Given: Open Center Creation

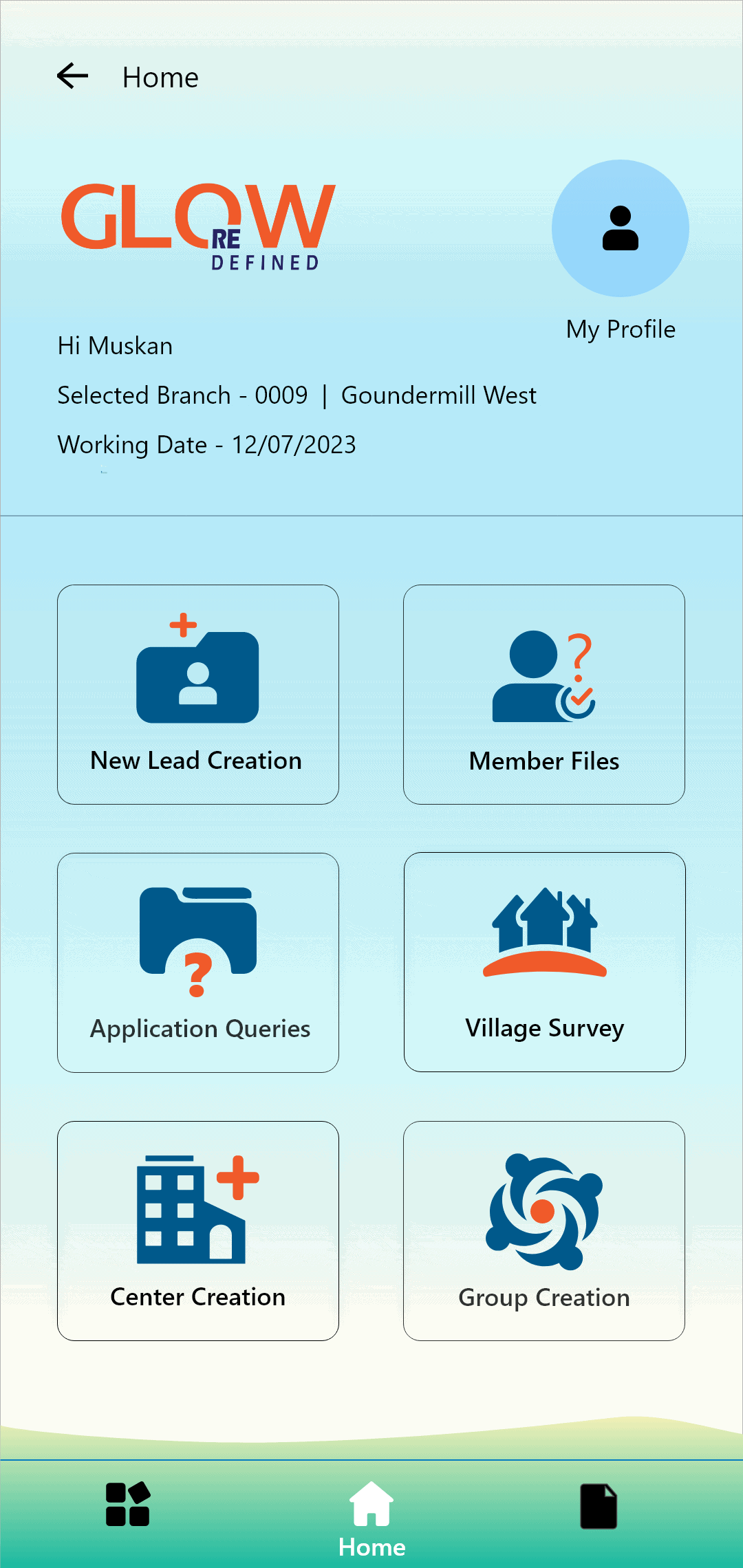Looking at the screenshot, I should pyautogui.click(x=198, y=1231).
